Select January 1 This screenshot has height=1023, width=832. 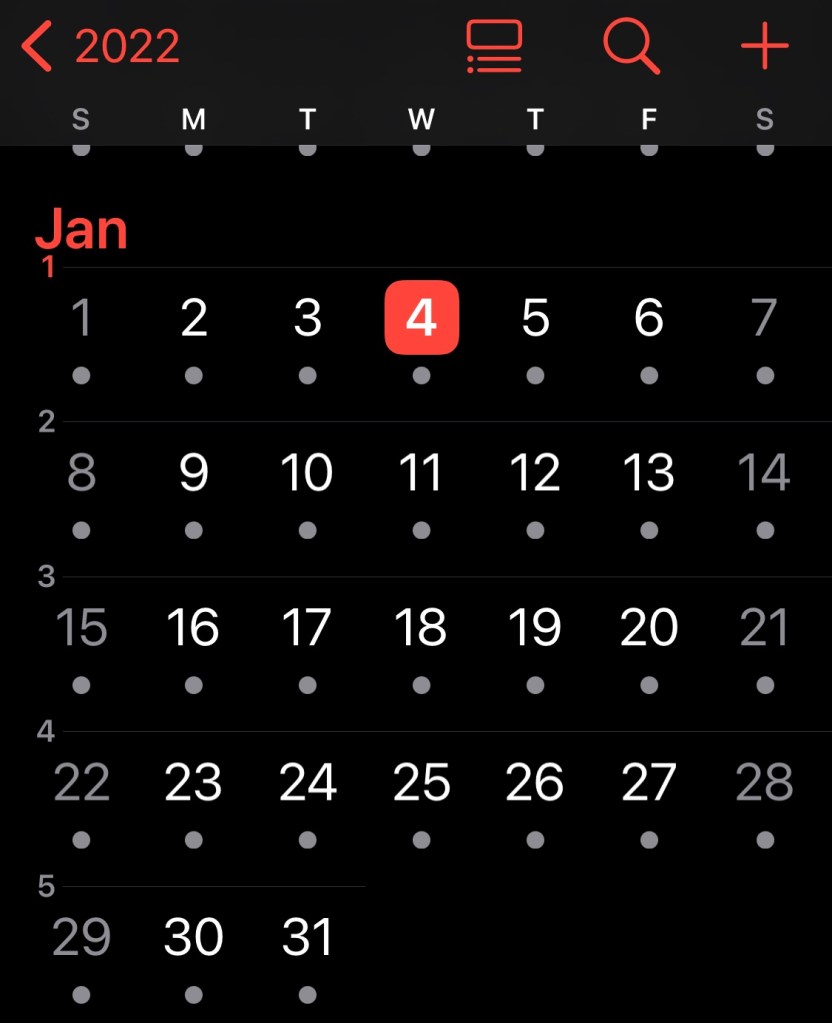point(81,318)
